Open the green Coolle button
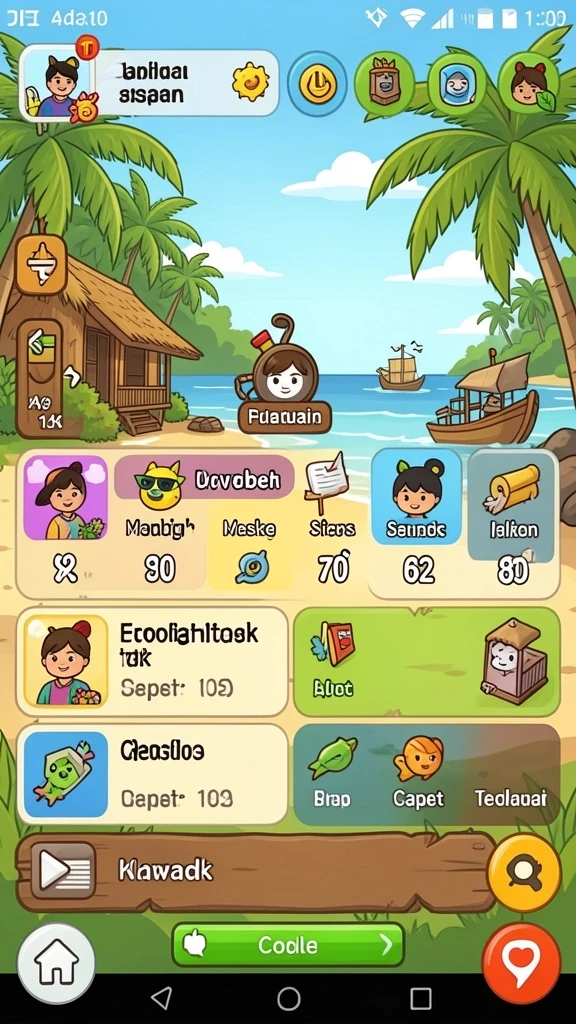Image resolution: width=576 pixels, height=1024 pixels. [x=288, y=944]
